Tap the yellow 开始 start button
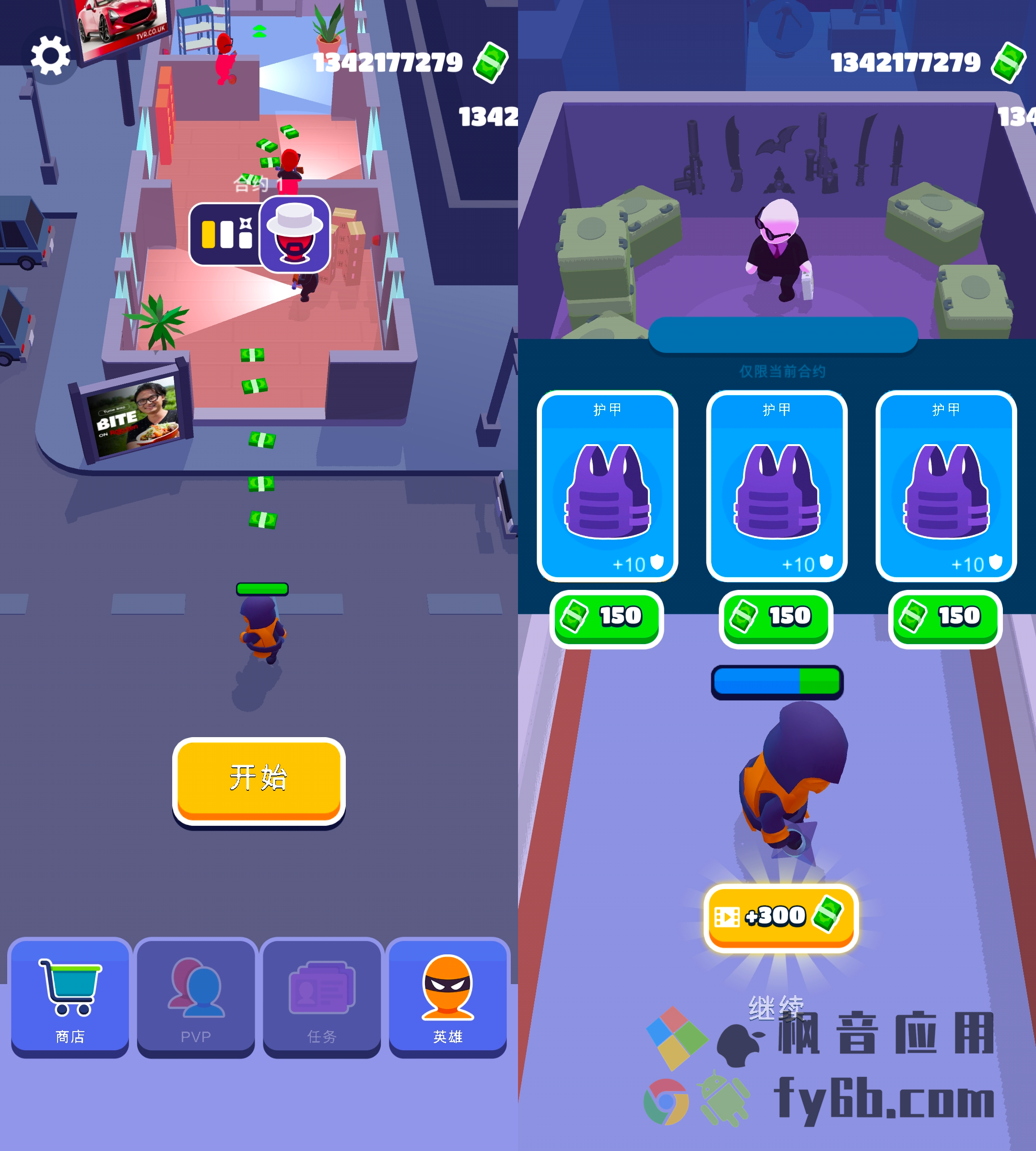1036x1151 pixels. point(259,780)
